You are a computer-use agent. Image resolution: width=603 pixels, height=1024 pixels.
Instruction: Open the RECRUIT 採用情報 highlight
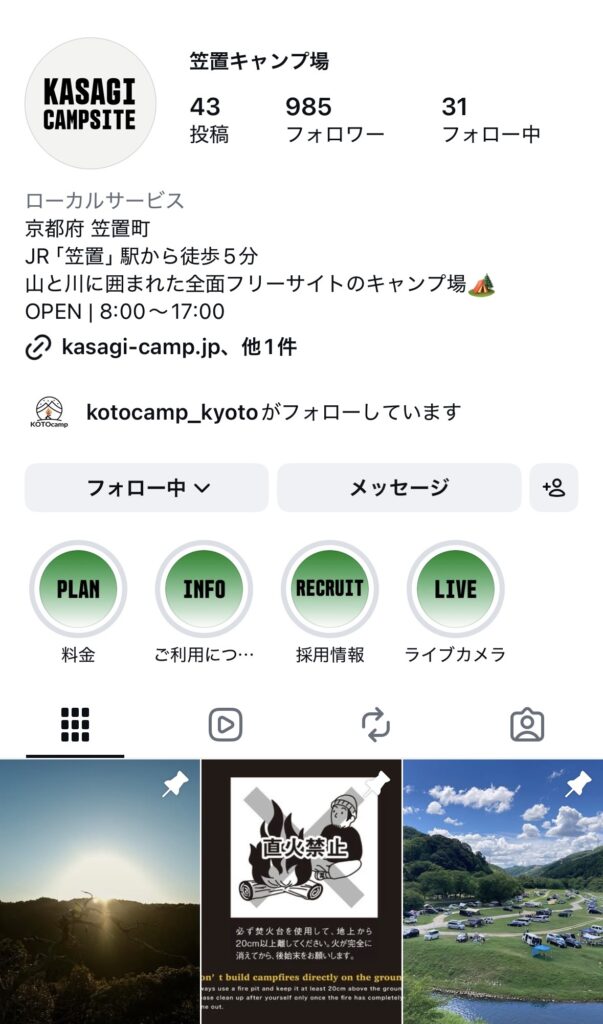point(330,589)
